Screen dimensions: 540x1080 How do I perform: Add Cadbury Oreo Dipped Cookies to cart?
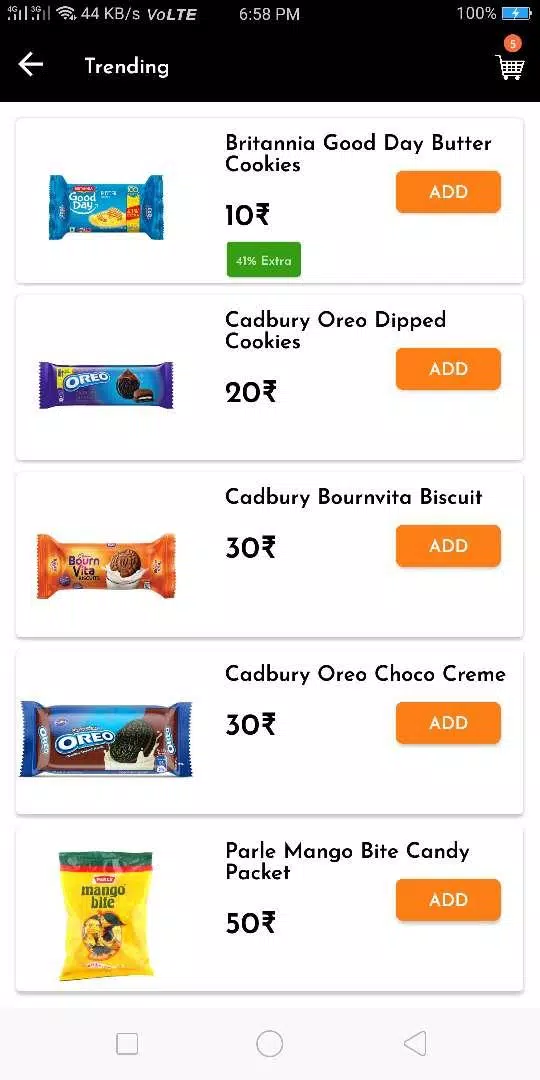(448, 368)
